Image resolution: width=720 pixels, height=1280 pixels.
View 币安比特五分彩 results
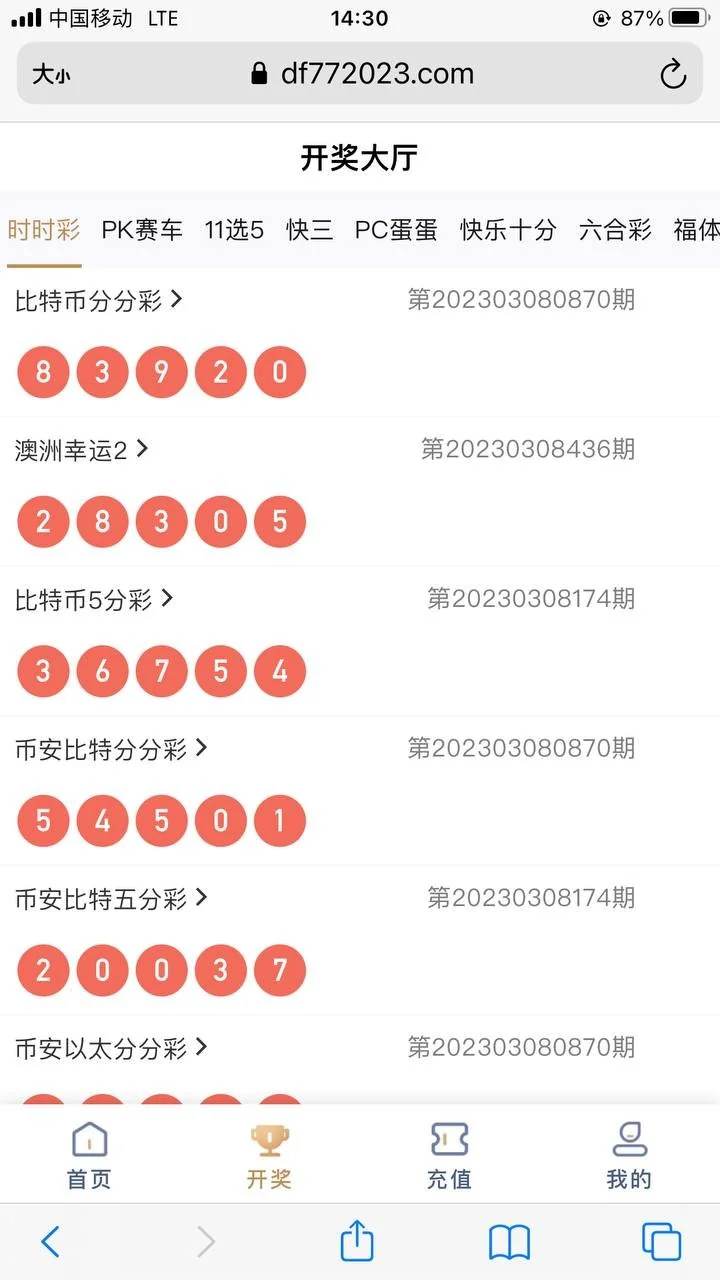[111, 898]
